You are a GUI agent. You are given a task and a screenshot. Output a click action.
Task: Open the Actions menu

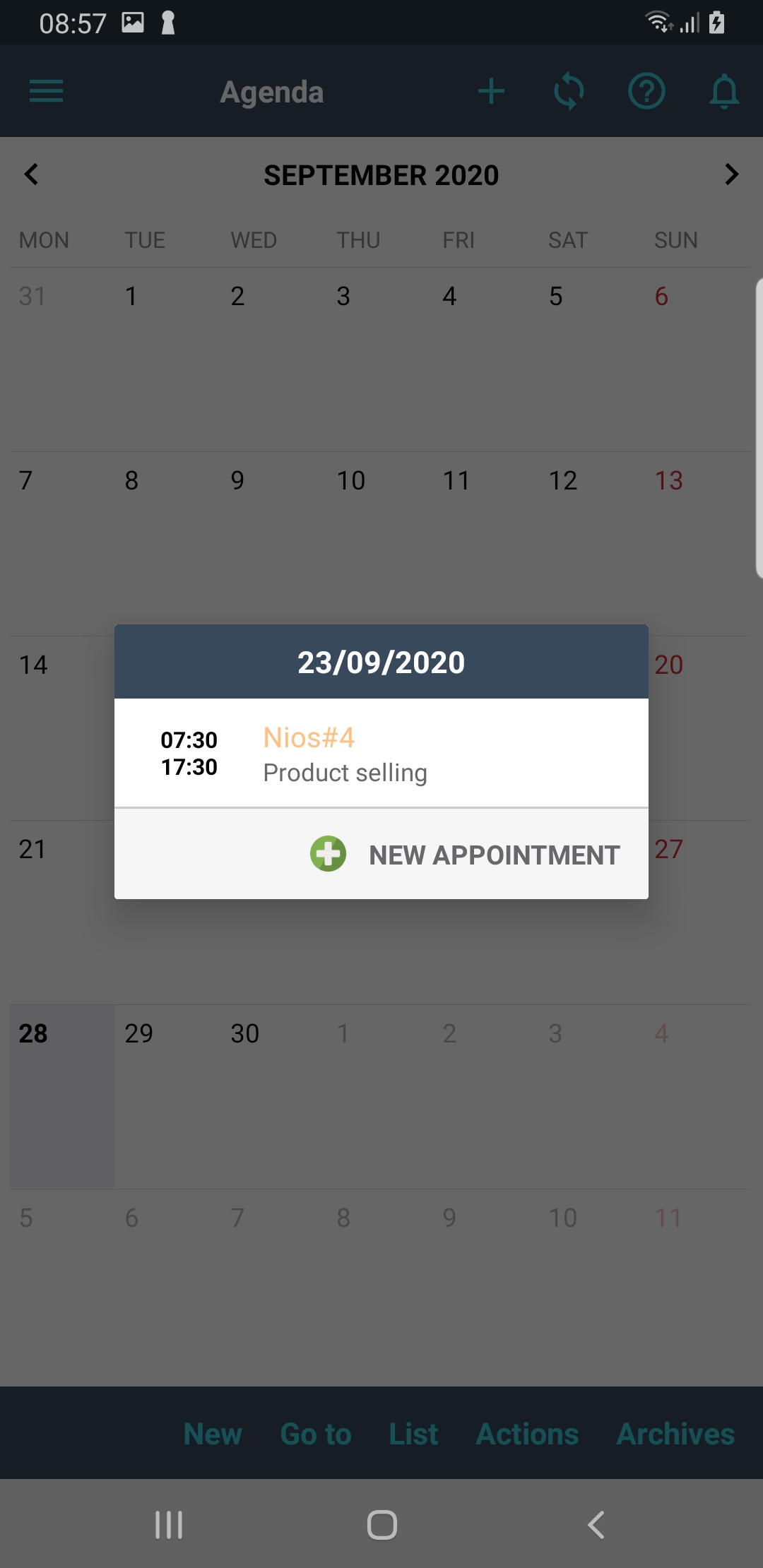527,1434
